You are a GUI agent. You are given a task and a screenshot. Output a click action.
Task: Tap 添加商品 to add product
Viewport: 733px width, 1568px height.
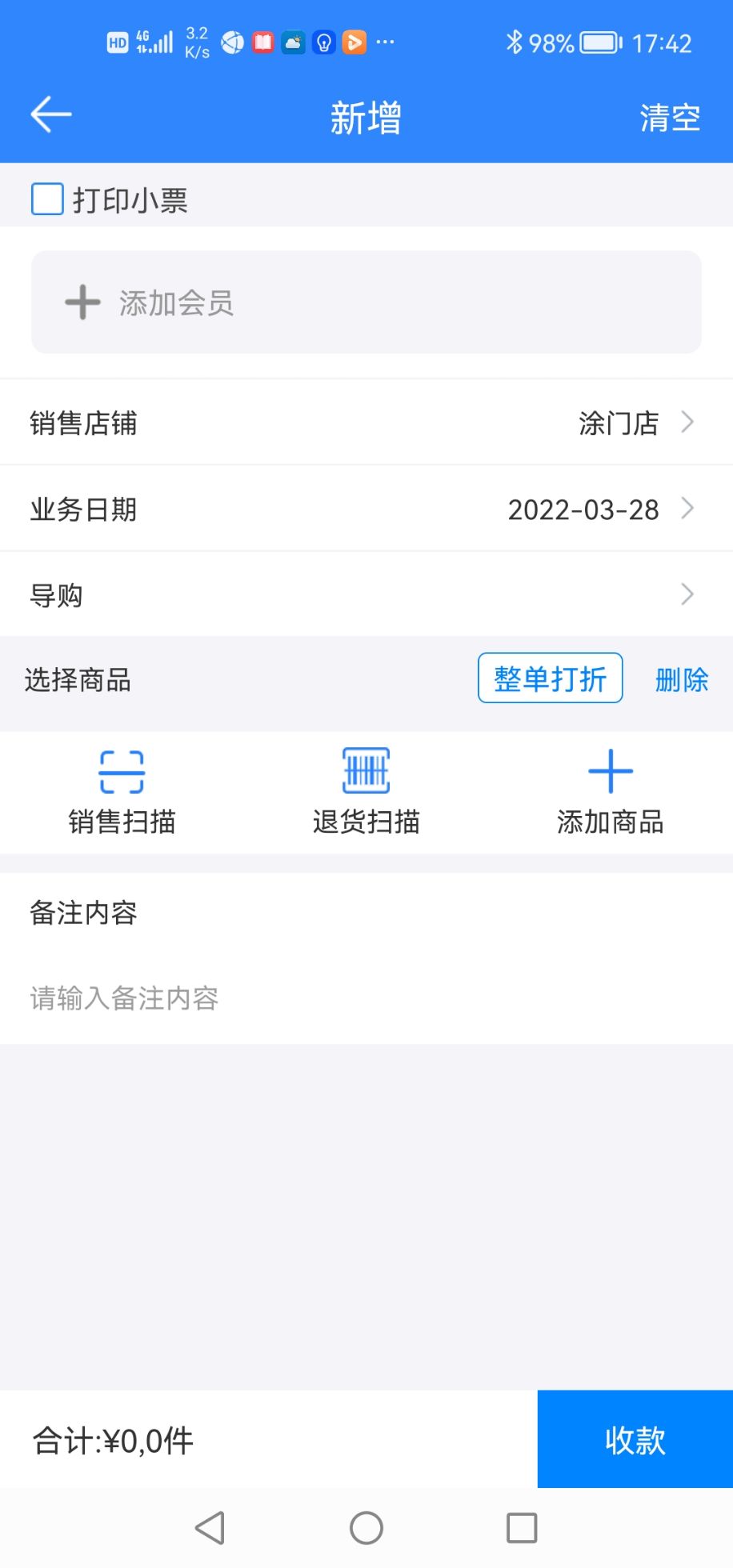pyautogui.click(x=610, y=791)
